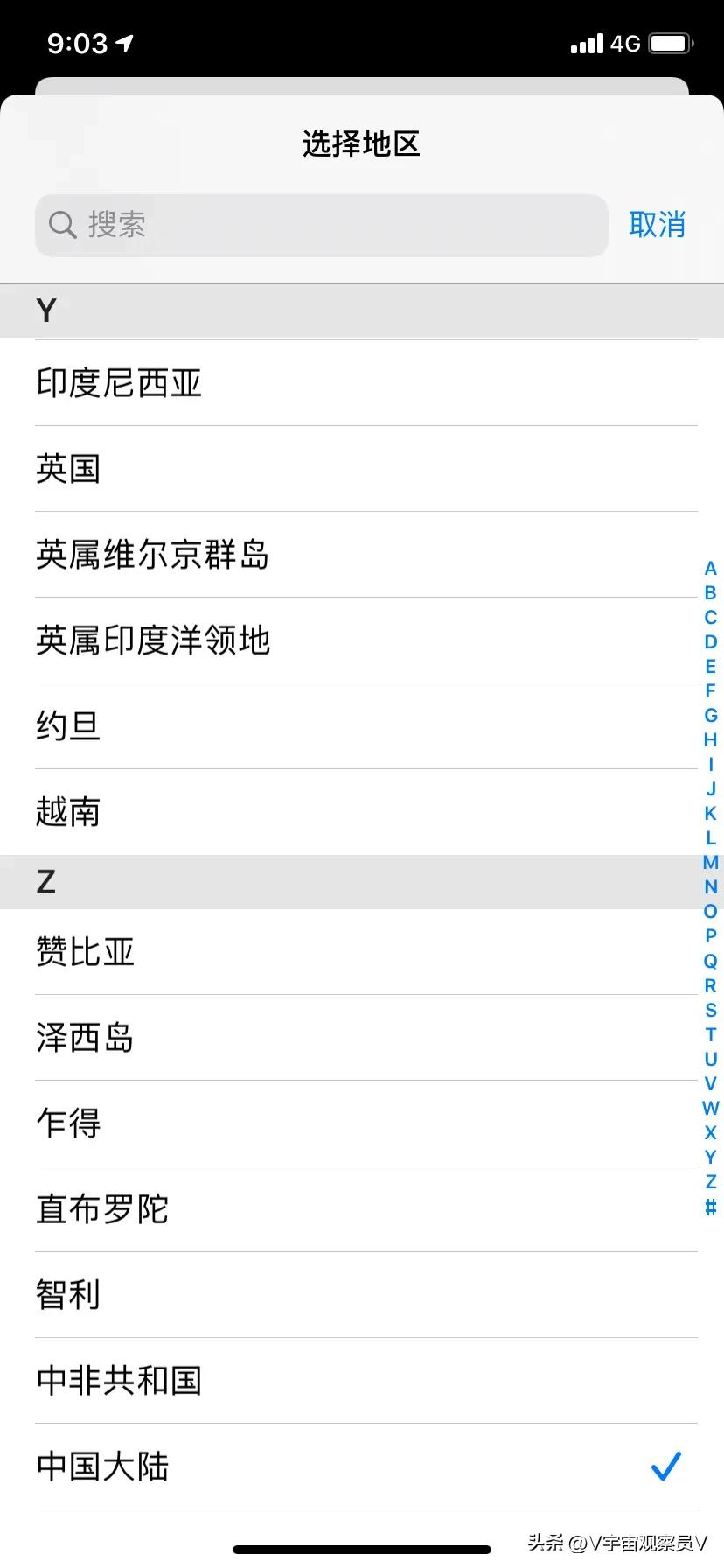The height and width of the screenshot is (1568, 724).
Task: Choose 直布罗陀 from the list
Action: click(x=102, y=1208)
